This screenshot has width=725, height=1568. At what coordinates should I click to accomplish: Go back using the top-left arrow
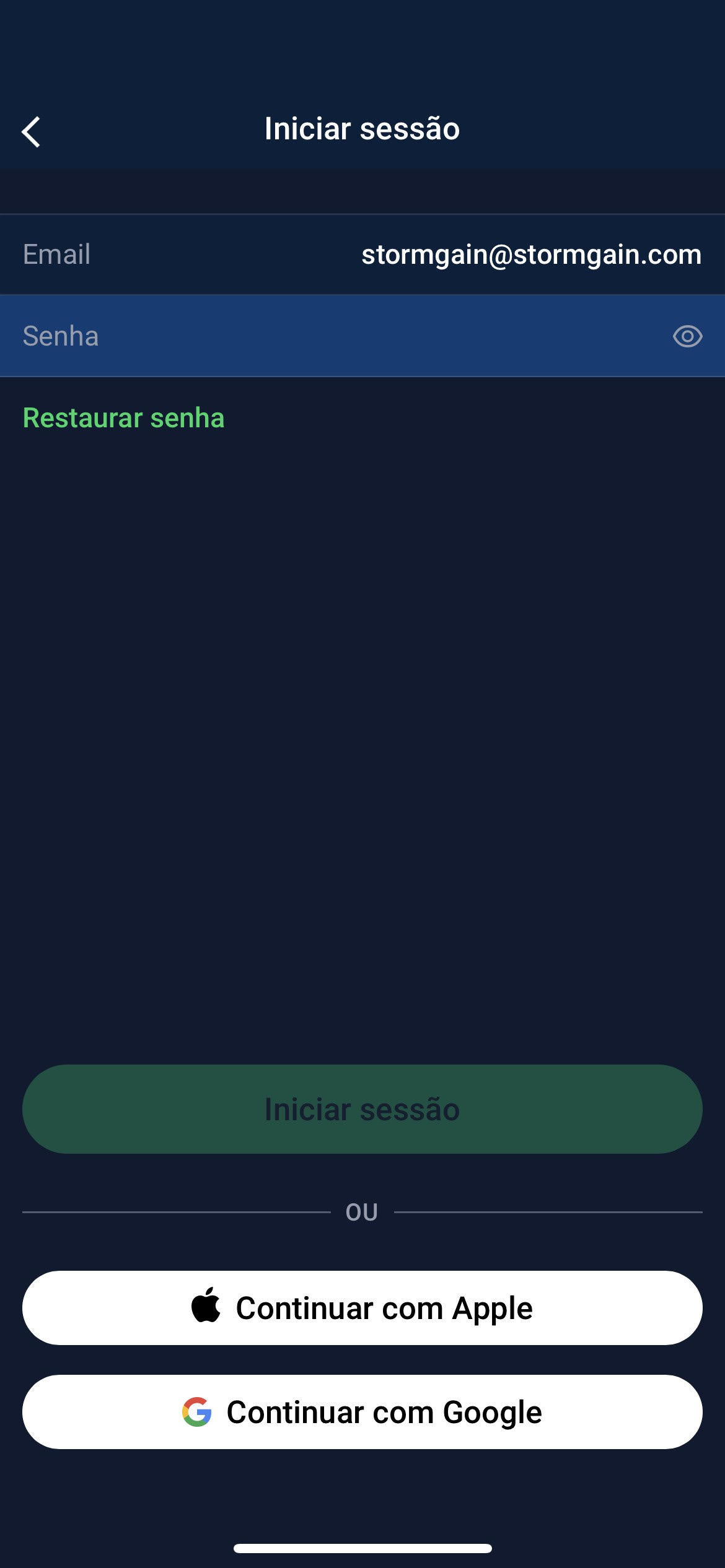click(31, 132)
